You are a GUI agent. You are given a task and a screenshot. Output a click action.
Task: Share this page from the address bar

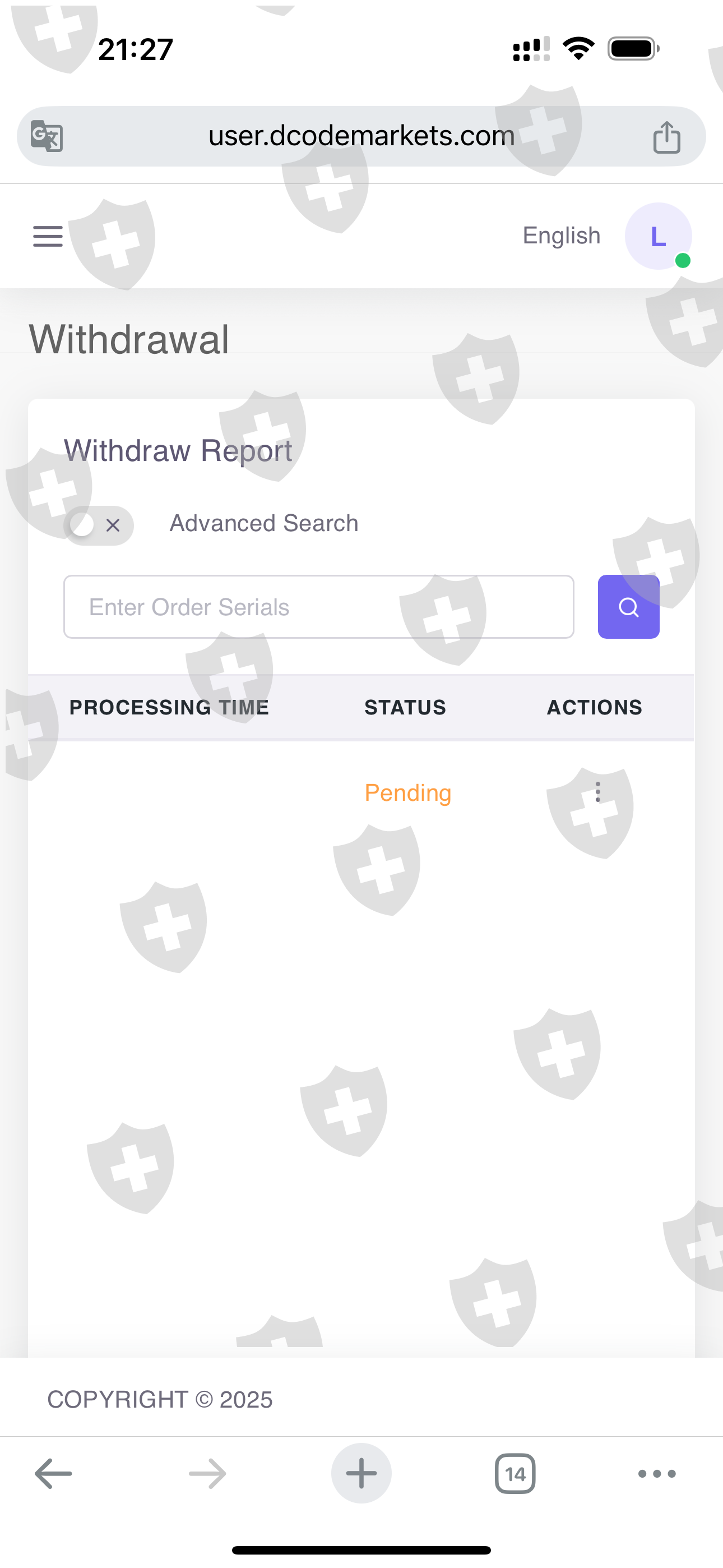click(666, 136)
